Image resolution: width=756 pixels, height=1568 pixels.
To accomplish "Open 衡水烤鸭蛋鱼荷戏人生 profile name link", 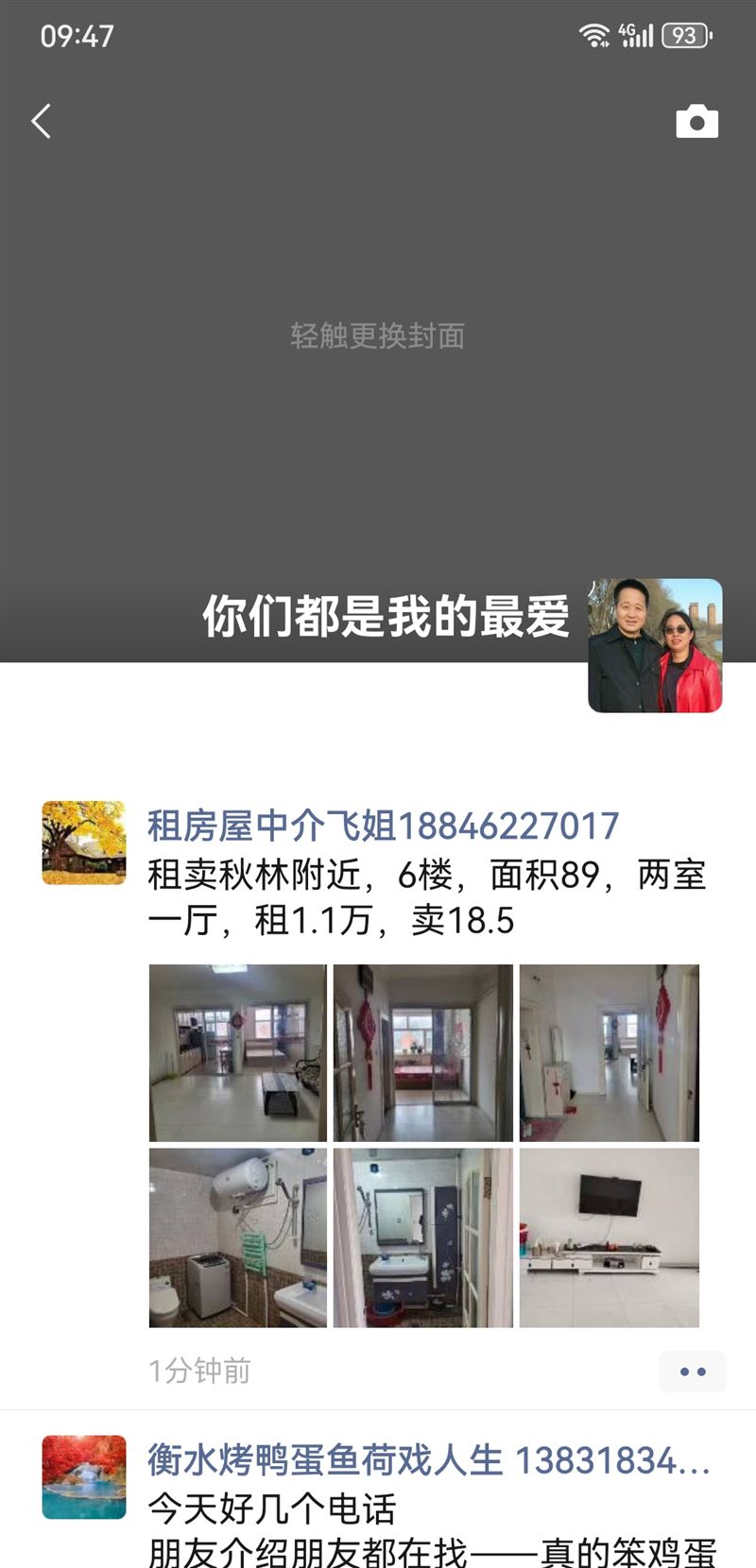I will click(428, 1460).
